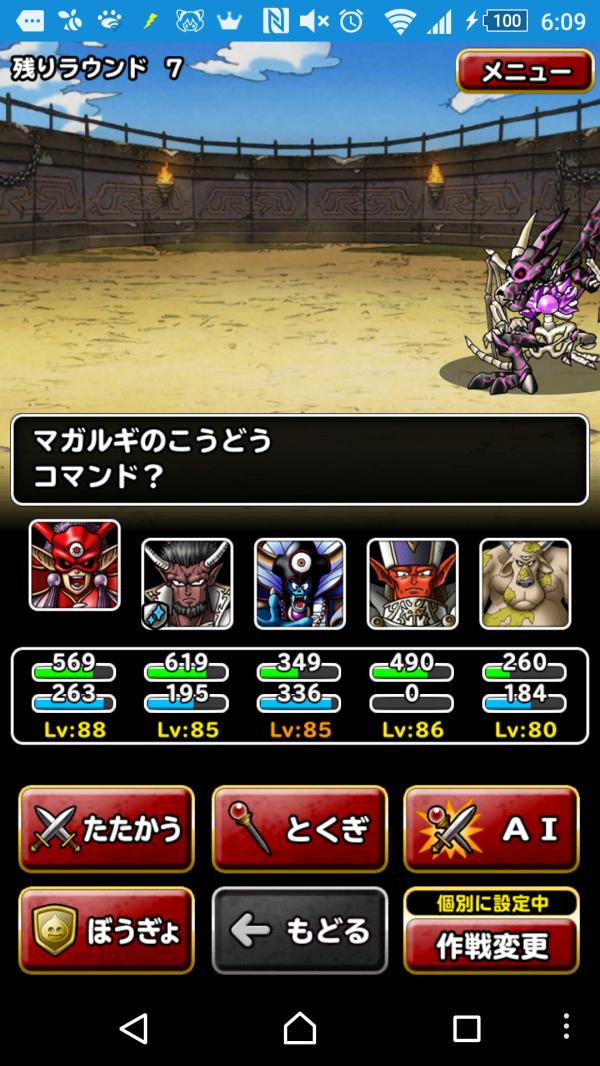Select the red masked monster portrait

click(x=75, y=565)
